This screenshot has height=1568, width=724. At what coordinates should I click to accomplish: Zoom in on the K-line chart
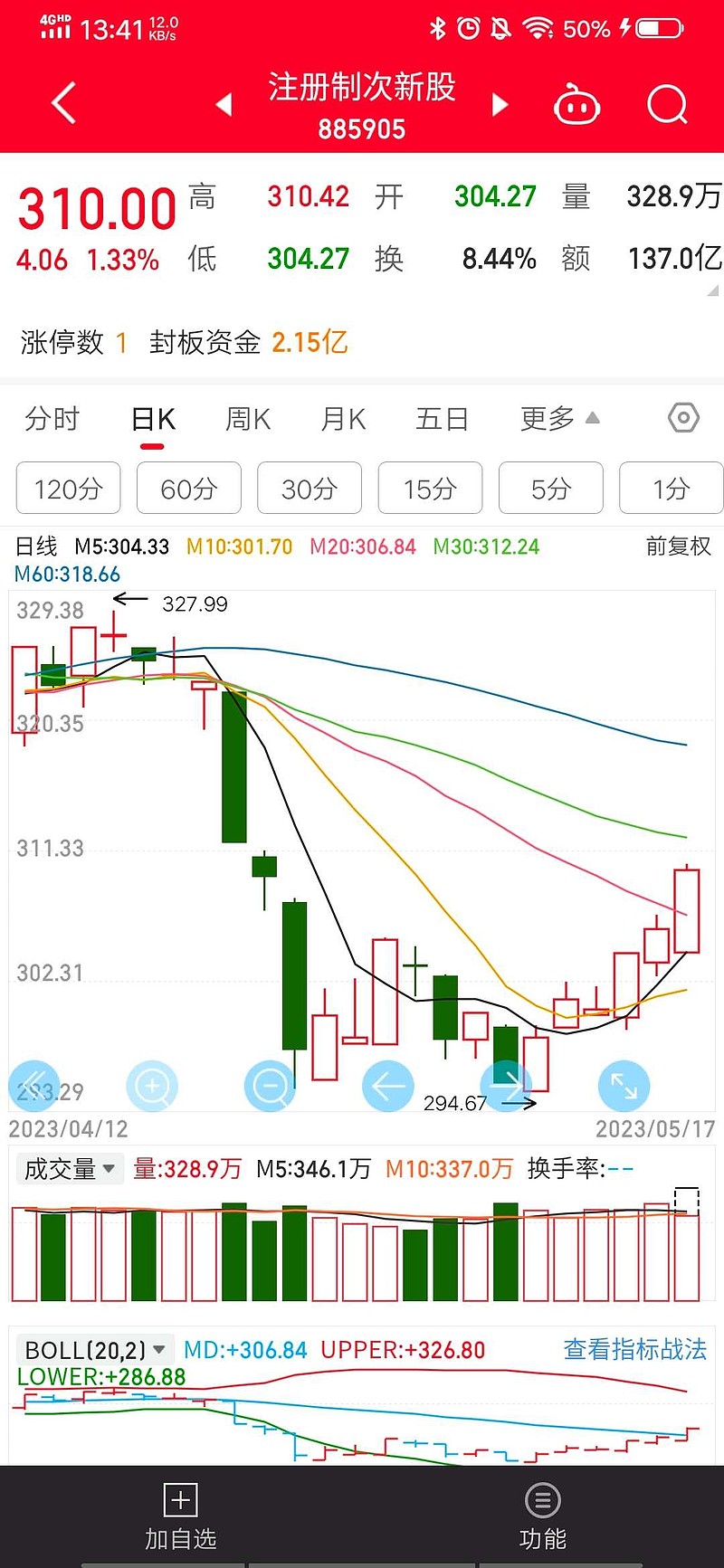pos(152,1086)
